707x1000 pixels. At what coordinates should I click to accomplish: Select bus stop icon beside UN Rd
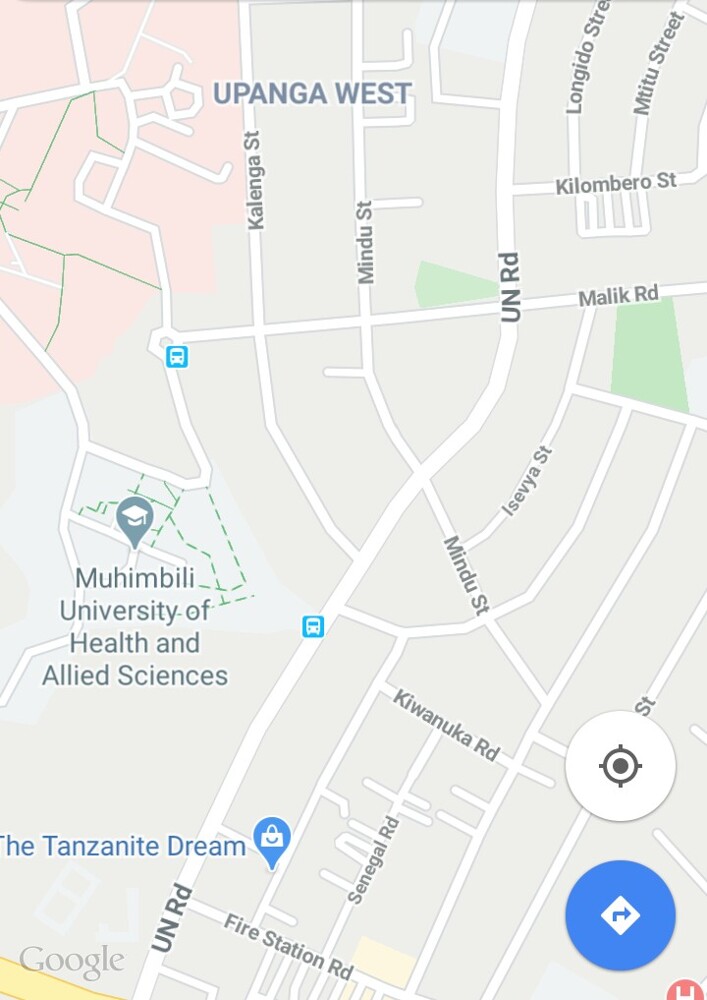tap(313, 627)
